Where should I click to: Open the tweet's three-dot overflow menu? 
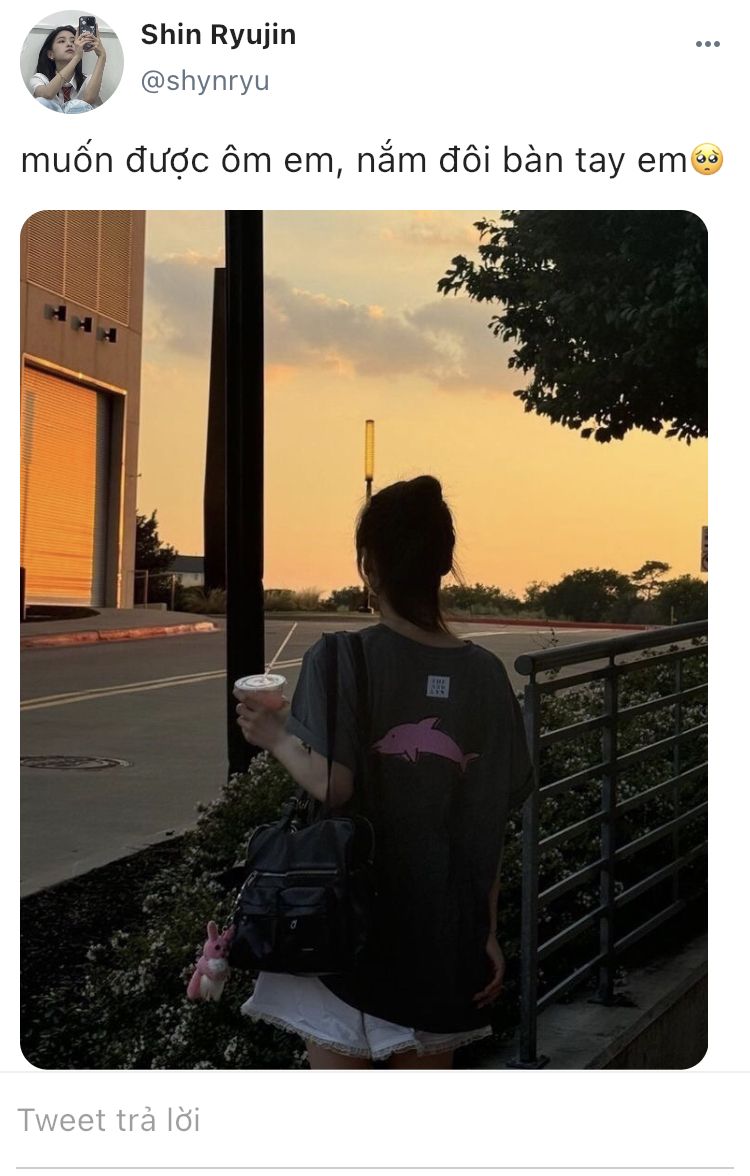tap(708, 44)
